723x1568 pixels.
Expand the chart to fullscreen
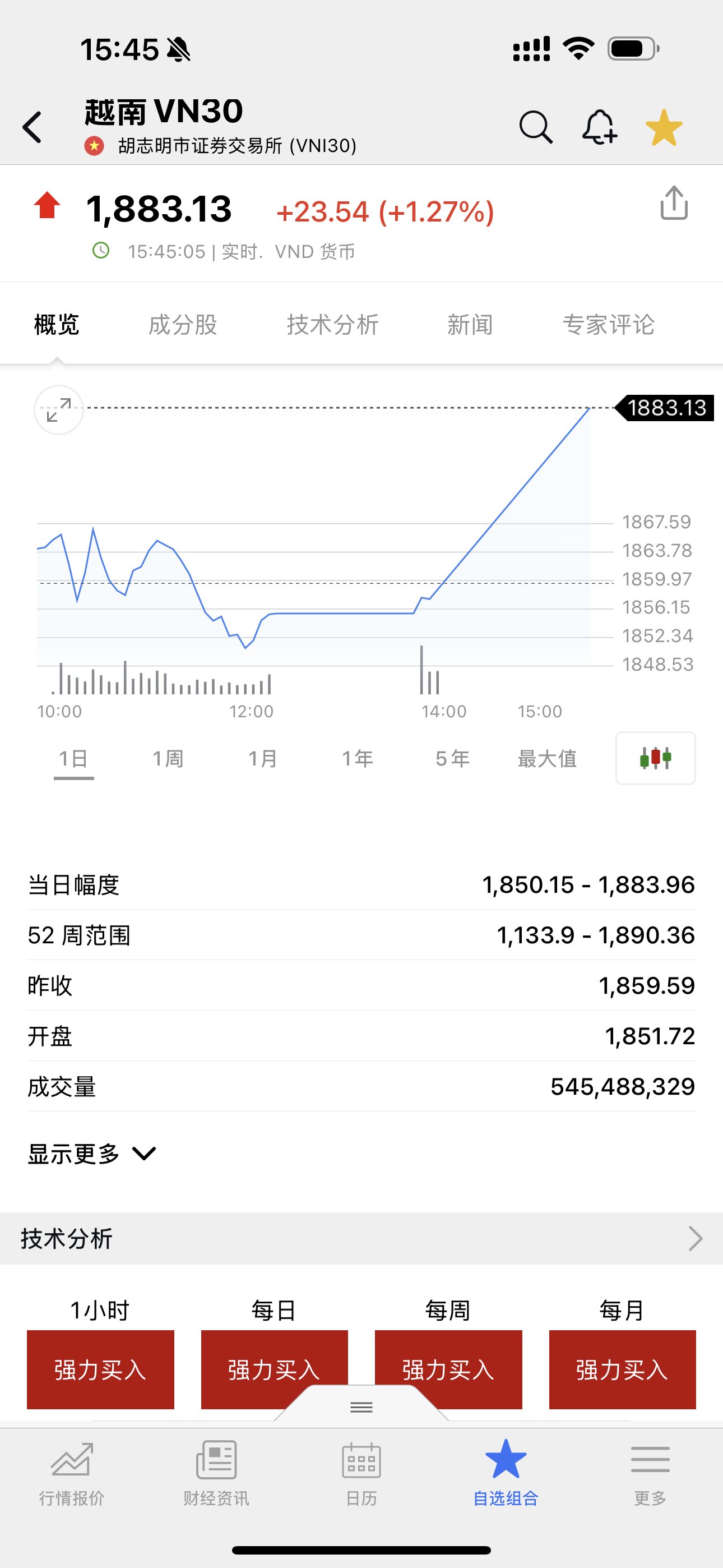point(58,409)
